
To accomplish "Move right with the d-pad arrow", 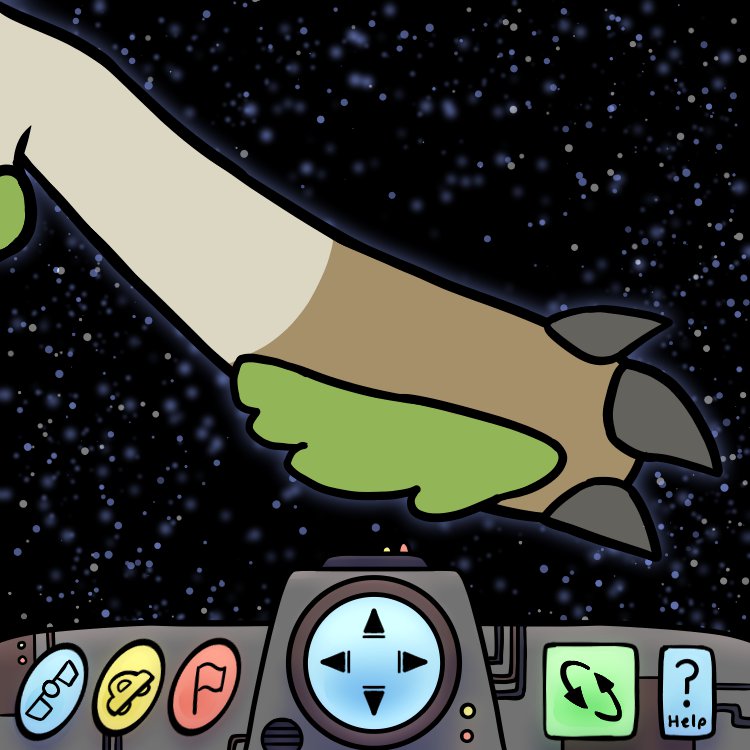I will (x=410, y=662).
